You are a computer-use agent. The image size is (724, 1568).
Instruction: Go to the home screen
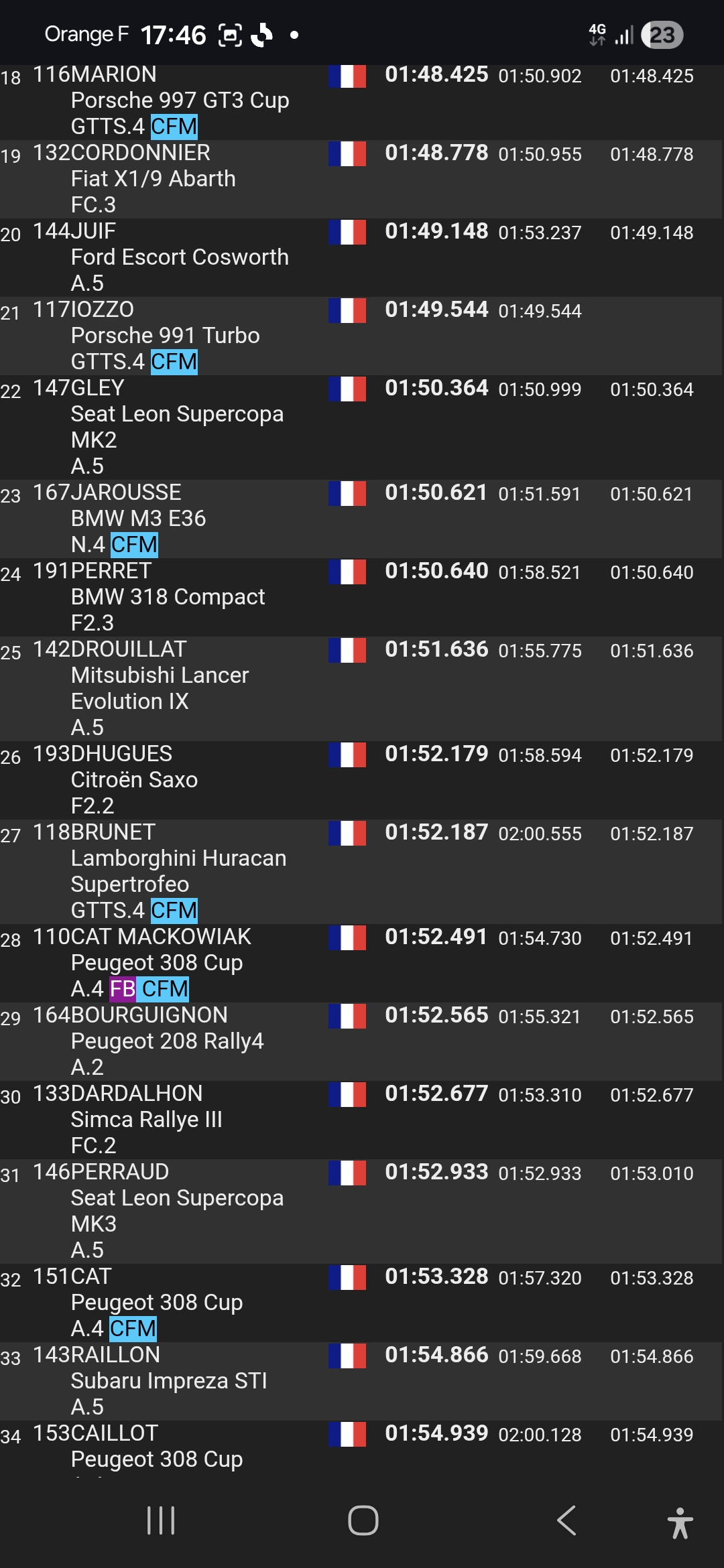coord(363,1520)
